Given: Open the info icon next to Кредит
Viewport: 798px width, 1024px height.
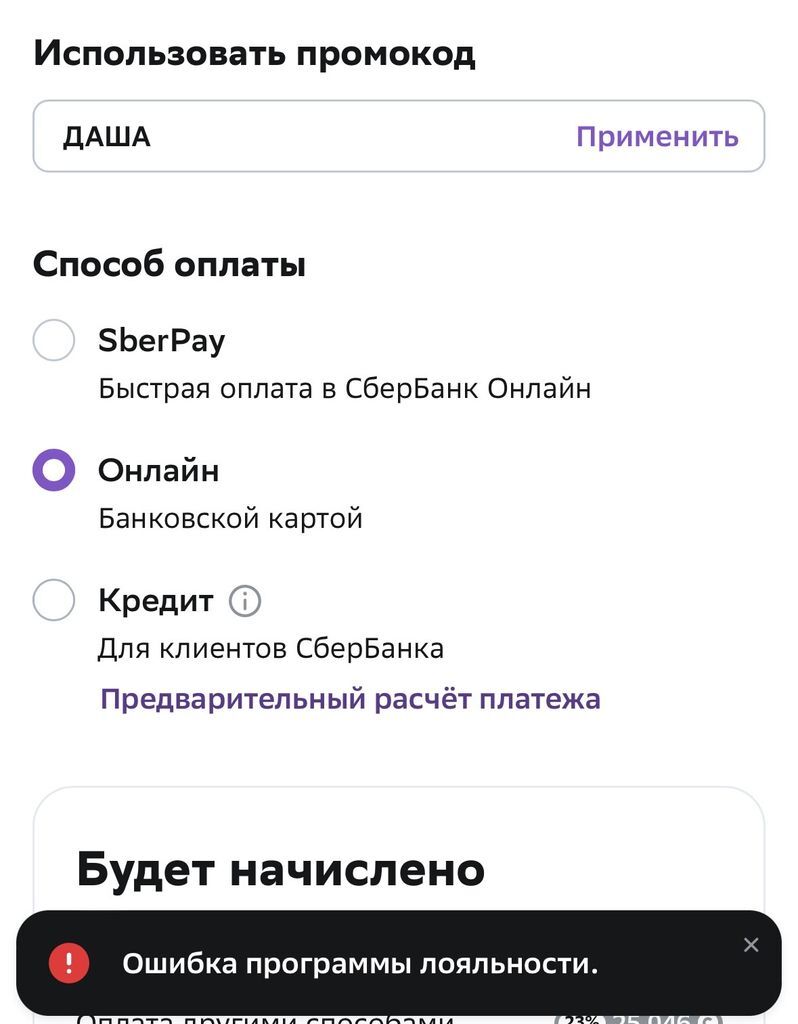Looking at the screenshot, I should 245,601.
